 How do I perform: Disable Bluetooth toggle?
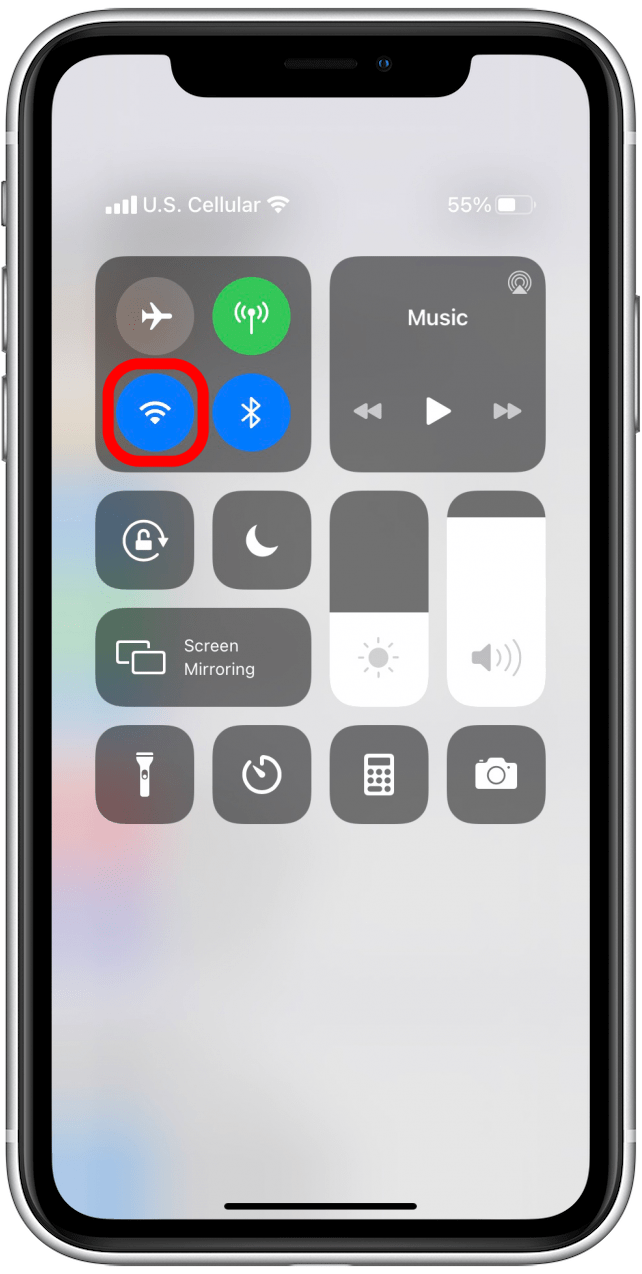(x=251, y=411)
